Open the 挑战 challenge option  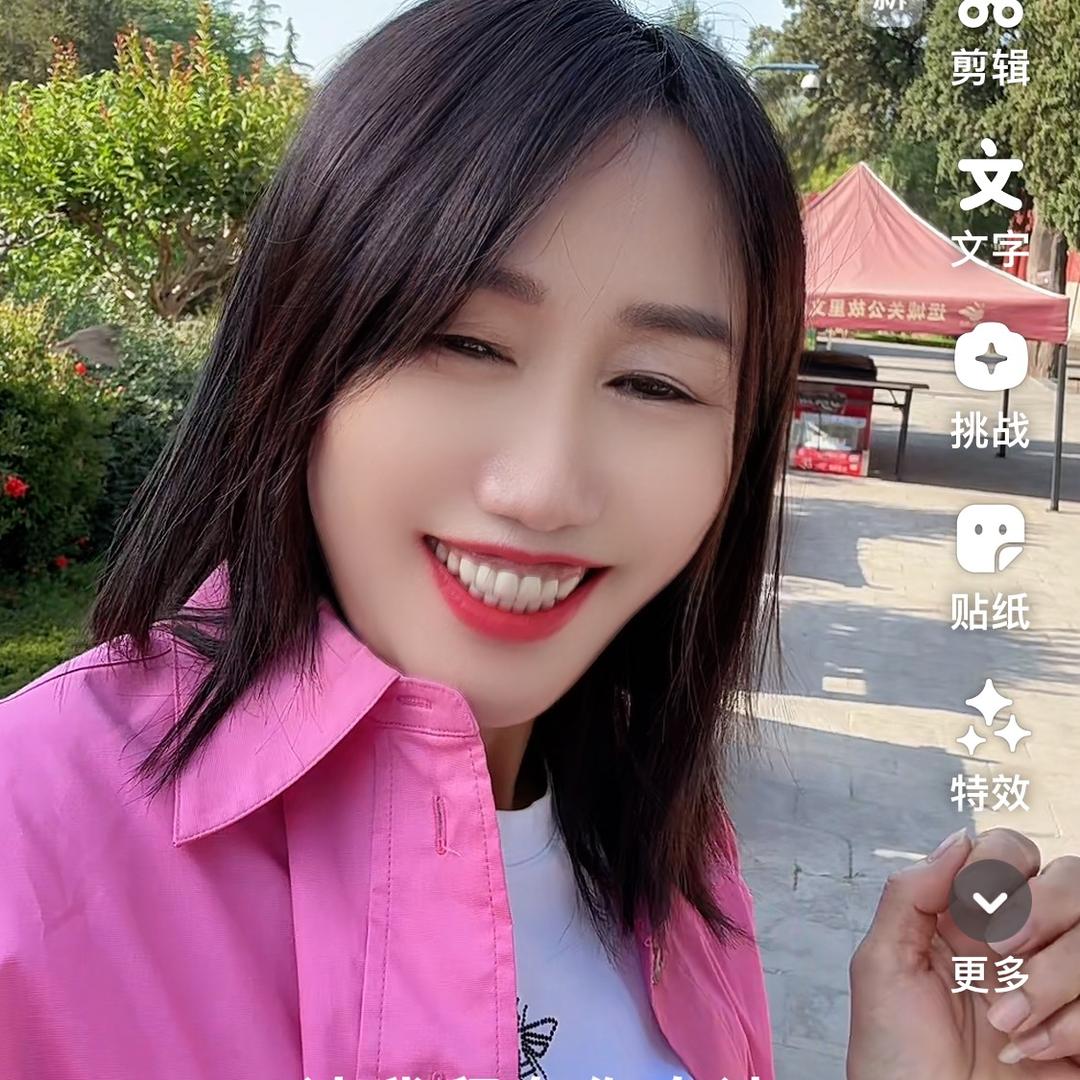990,385
